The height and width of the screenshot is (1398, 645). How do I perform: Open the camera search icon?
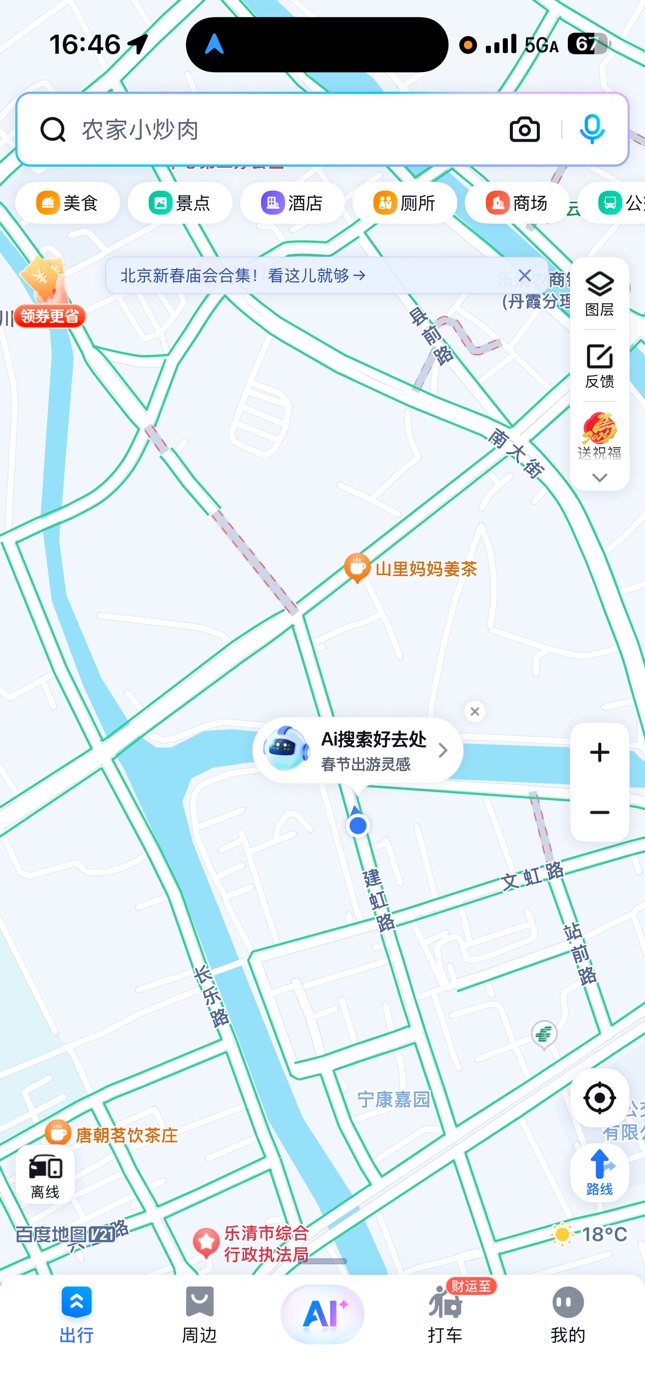[524, 130]
